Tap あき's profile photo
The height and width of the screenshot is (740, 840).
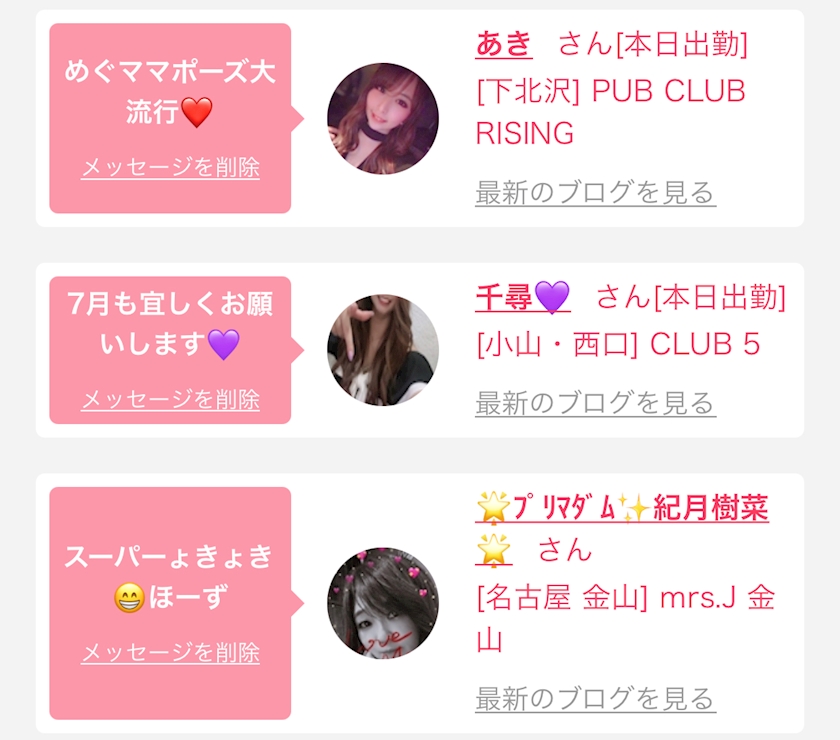(383, 119)
